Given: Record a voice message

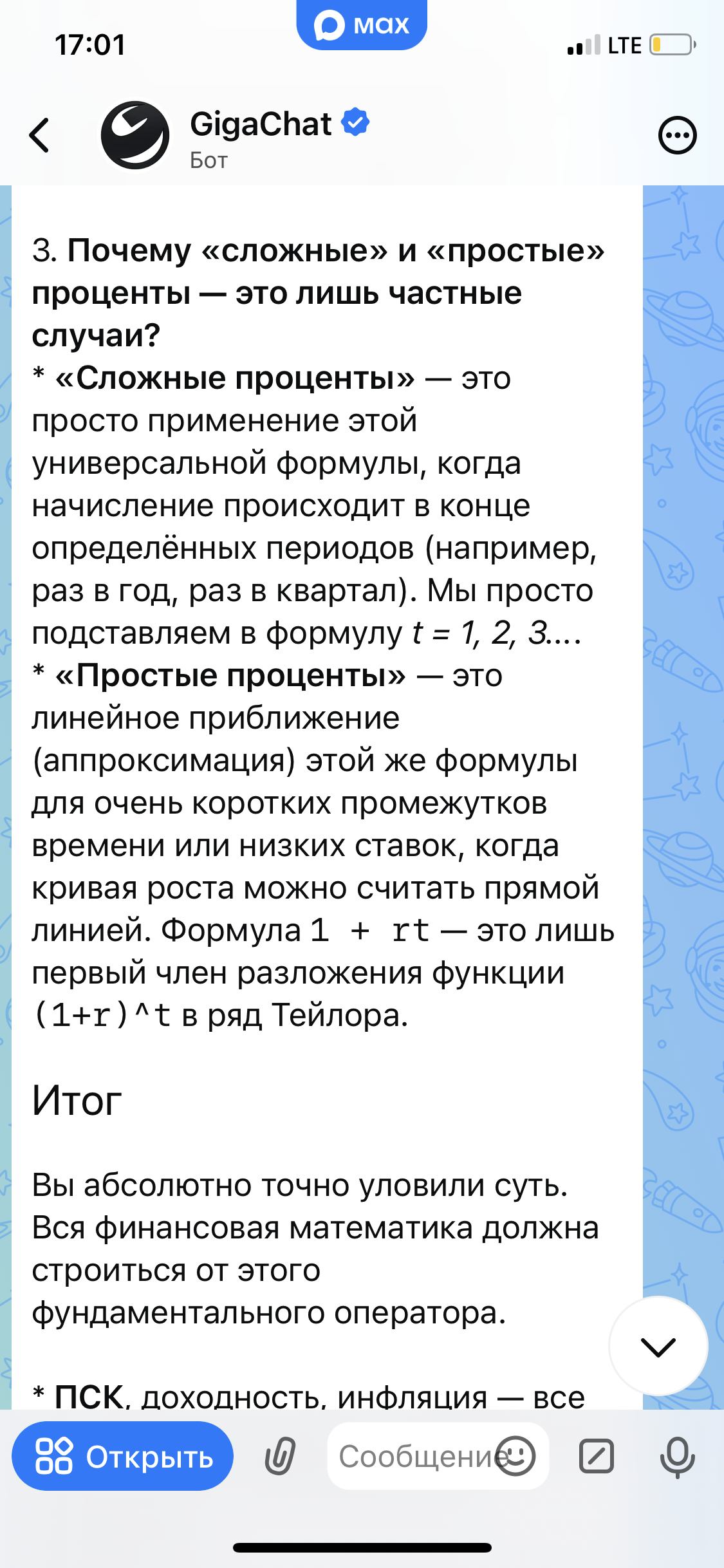Looking at the screenshot, I should coord(677,1457).
